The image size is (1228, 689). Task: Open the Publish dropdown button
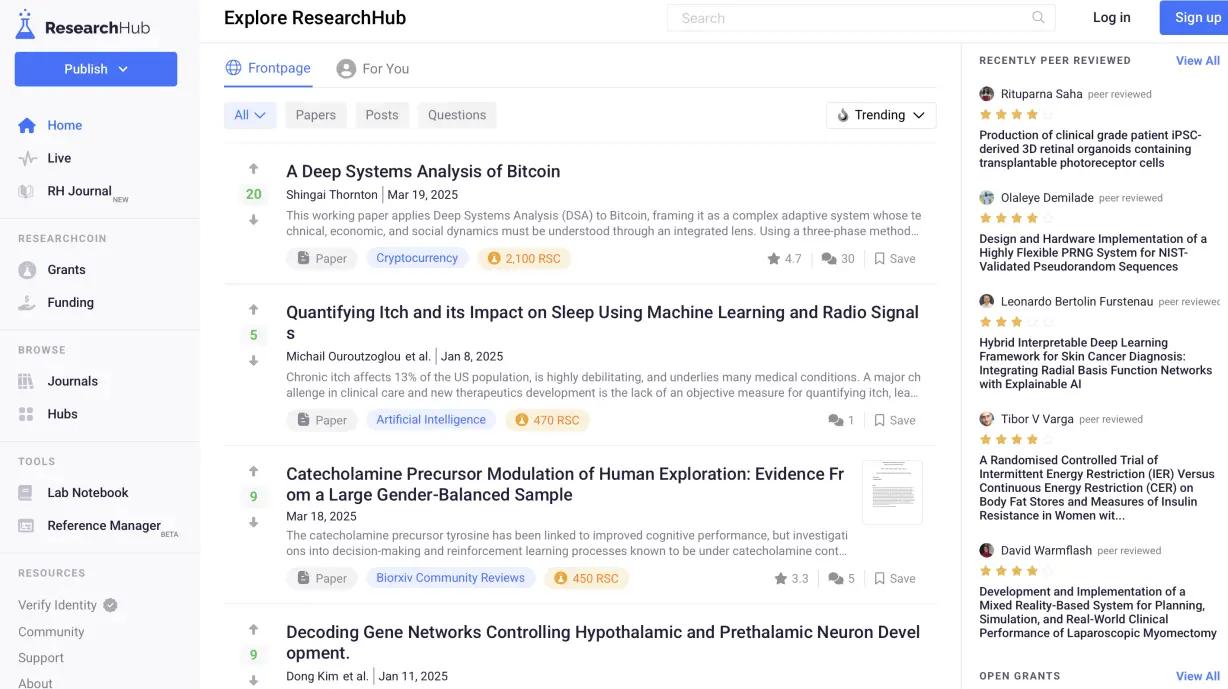96,69
